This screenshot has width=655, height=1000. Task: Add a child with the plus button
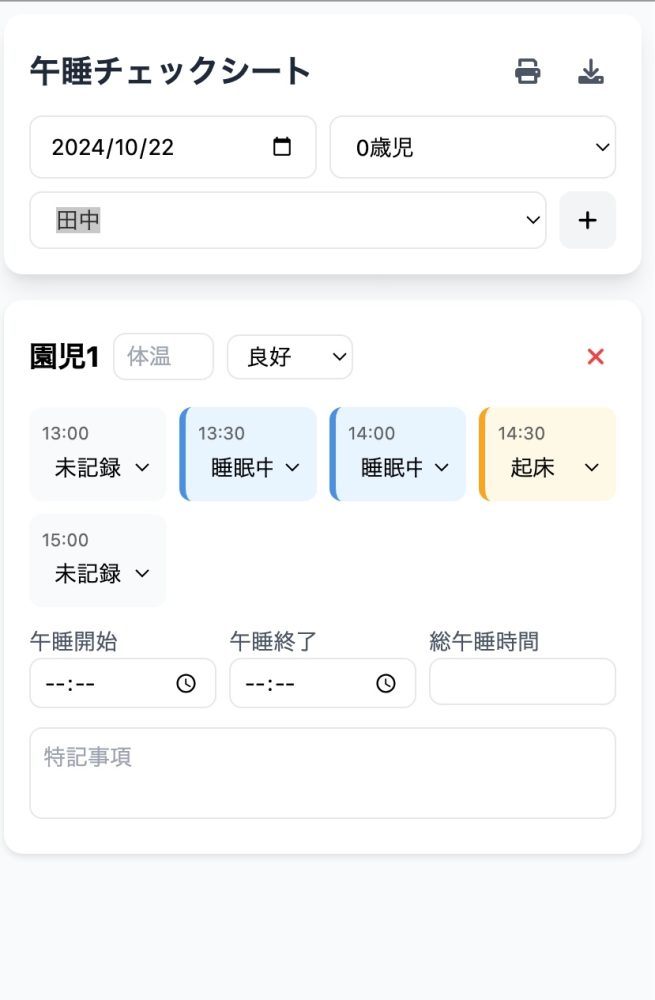(588, 220)
